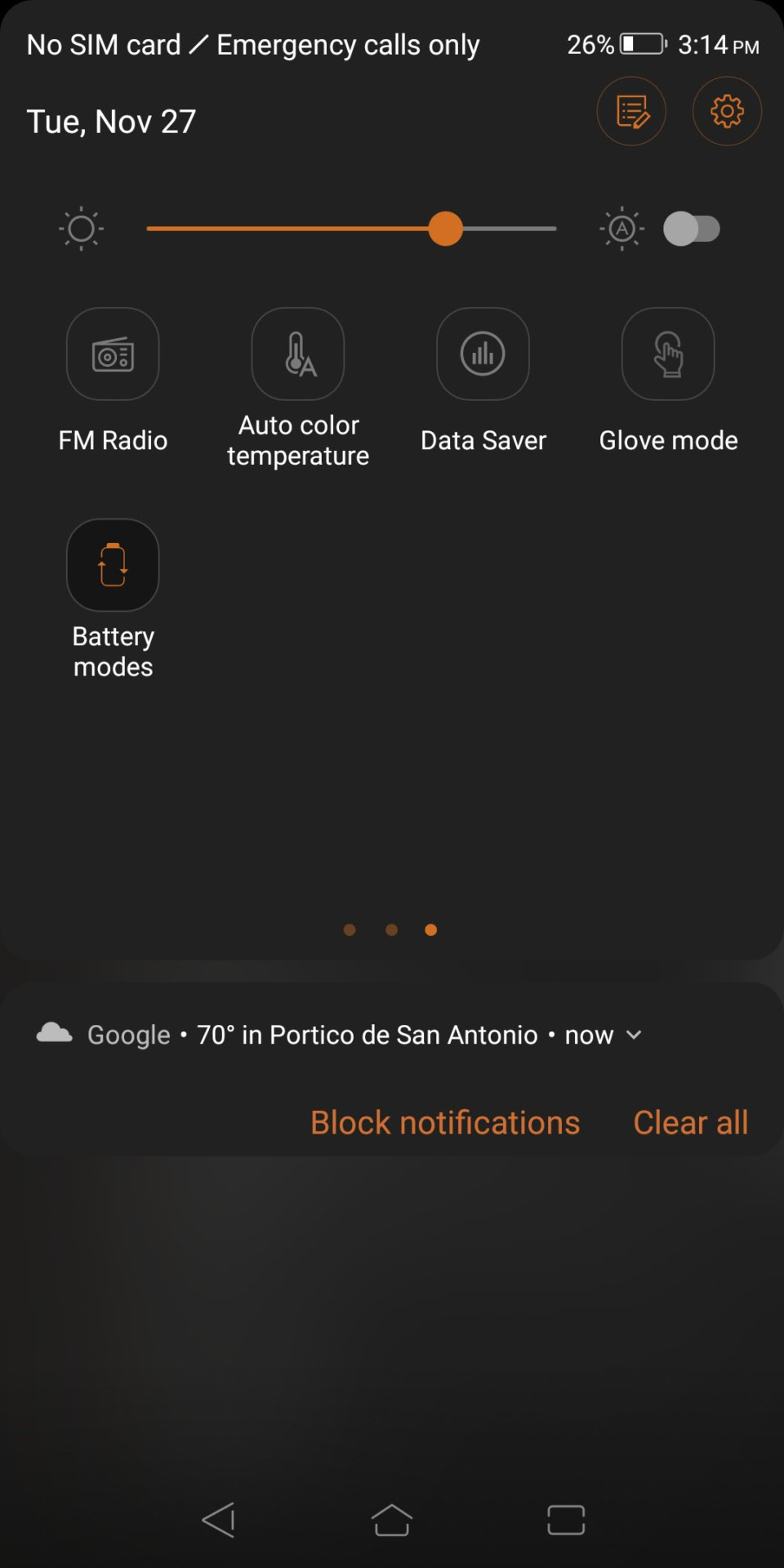Enable Auto color temperature
784x1568 pixels.
[x=298, y=354]
